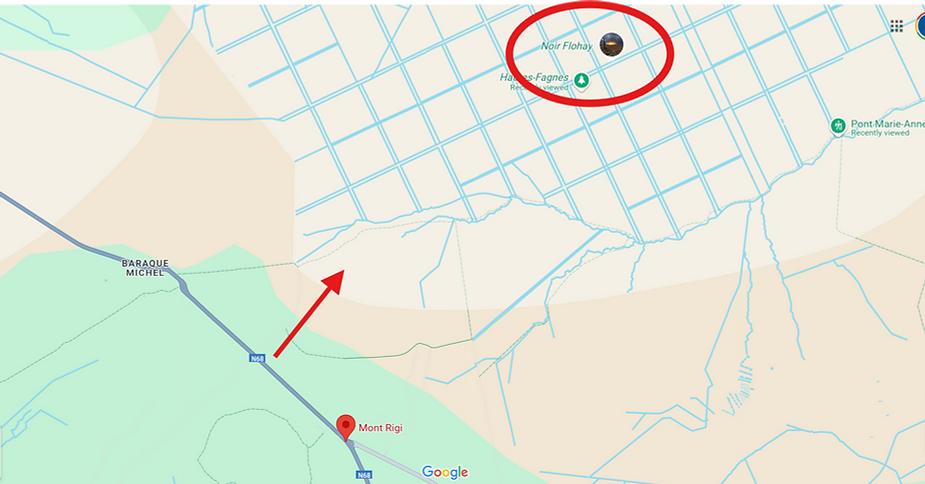
Task: Tap the Hautes-Fagnes park marker
Action: pos(580,80)
